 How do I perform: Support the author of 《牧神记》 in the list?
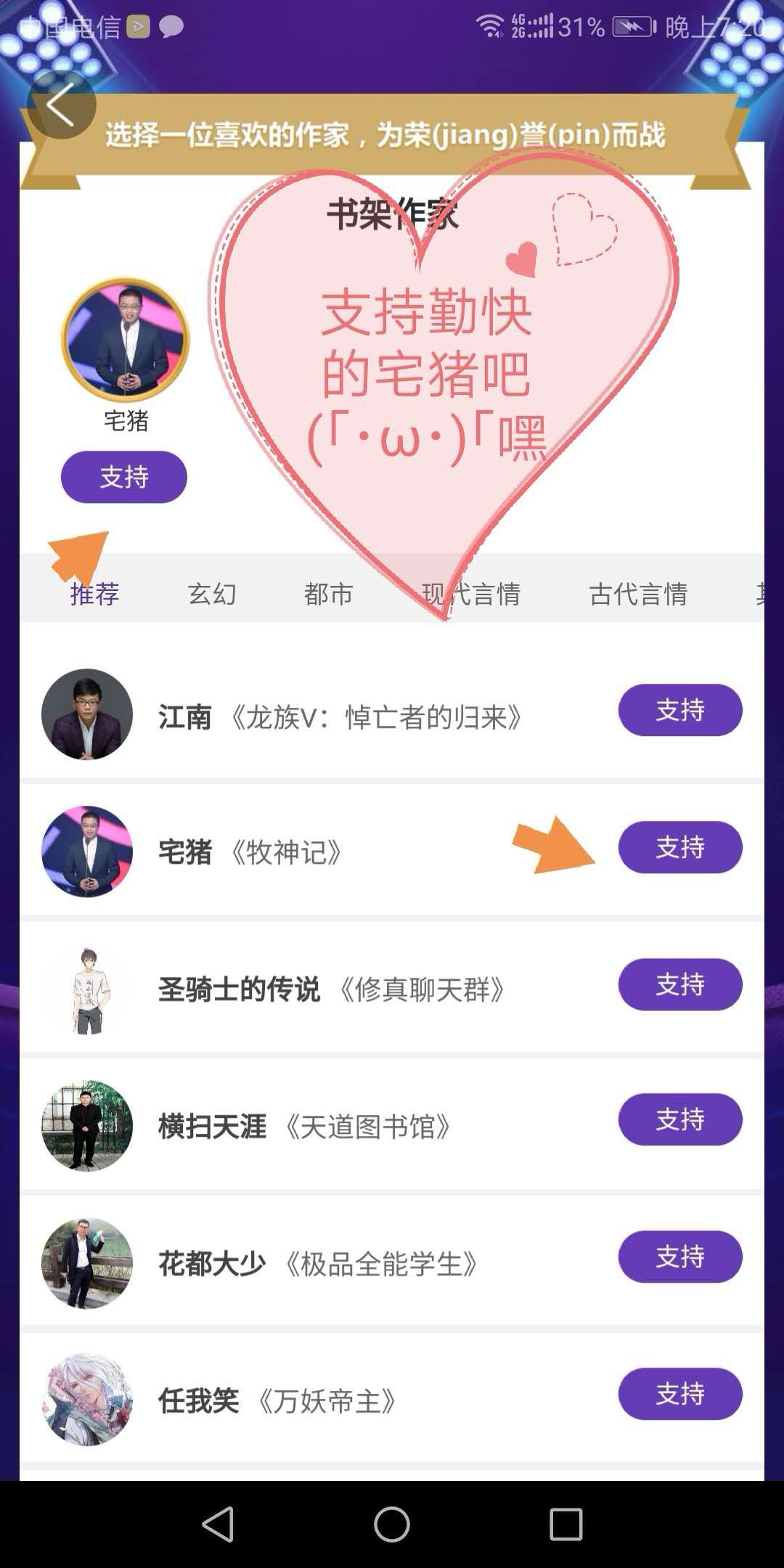(679, 847)
